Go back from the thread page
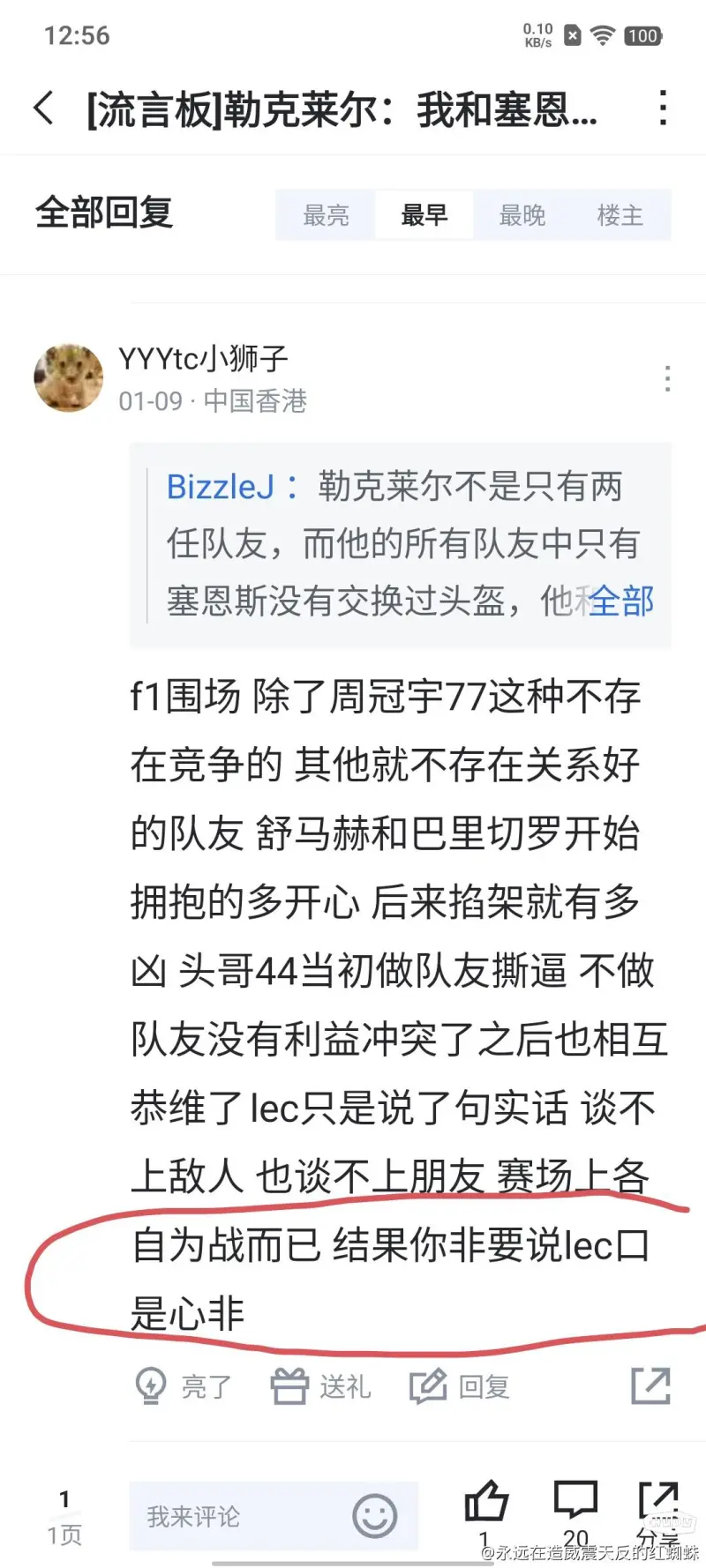 point(44,109)
